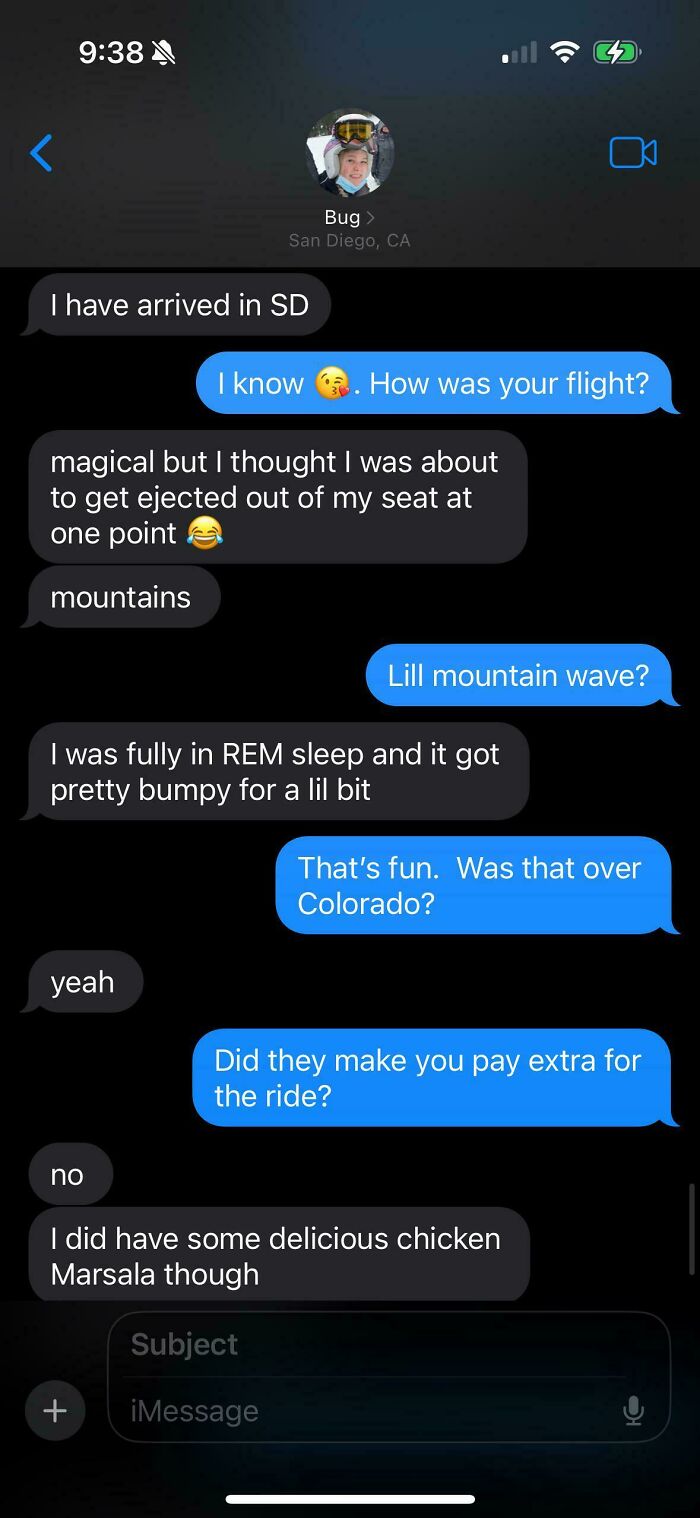Dictate a message with the microphone

click(633, 1410)
